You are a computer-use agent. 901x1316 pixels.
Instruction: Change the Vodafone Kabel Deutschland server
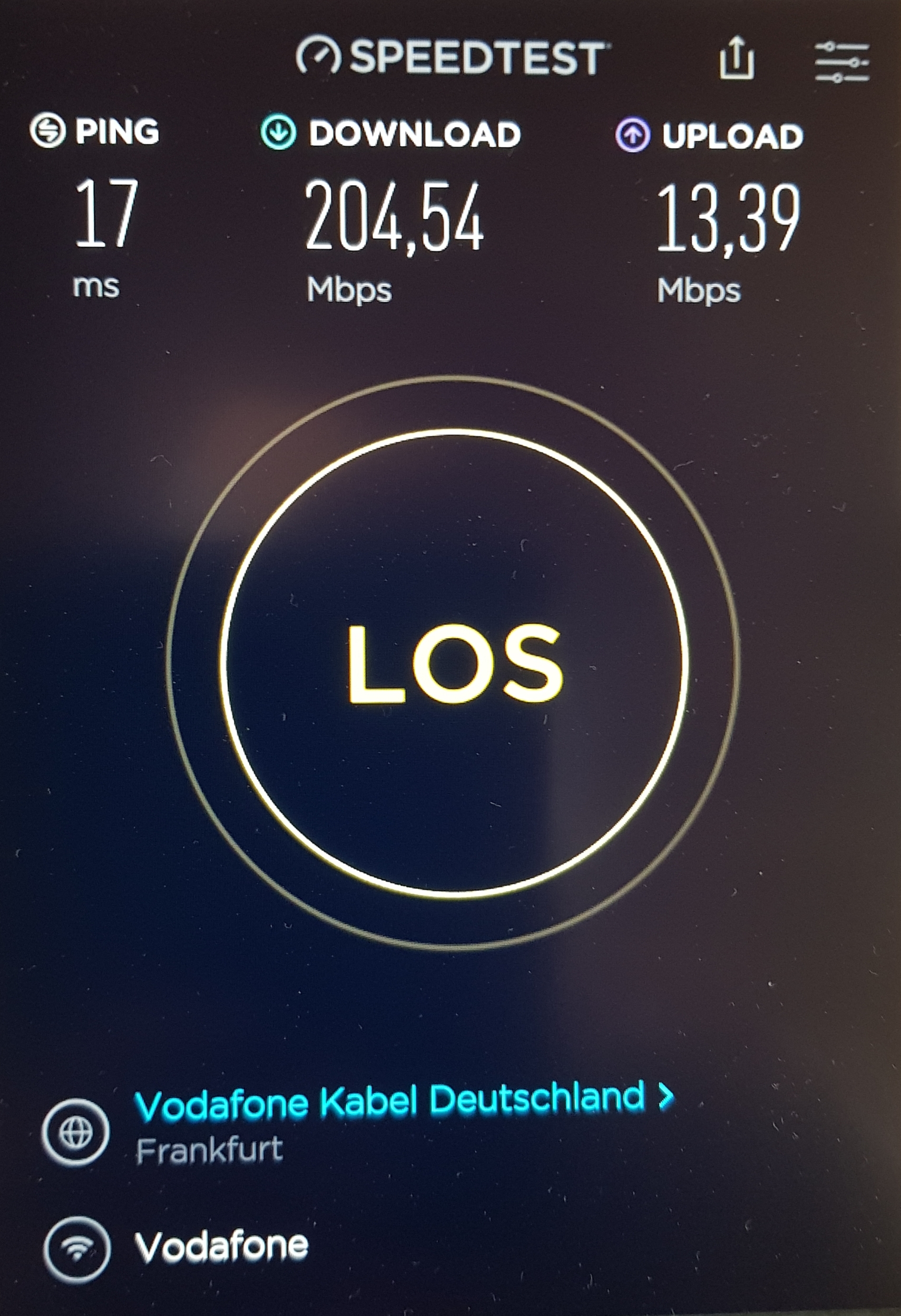point(403,1101)
